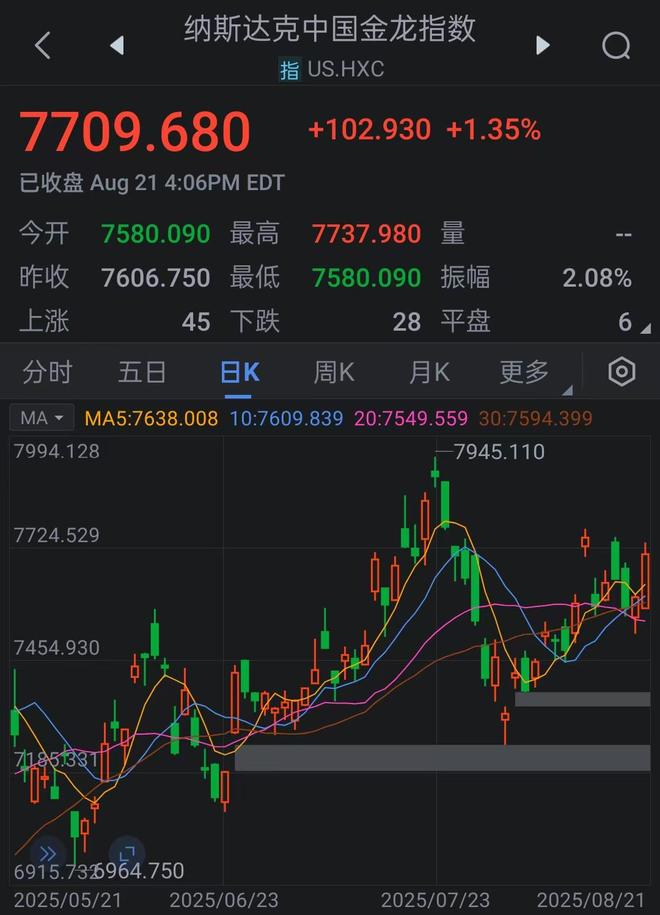Expand the quote details arrow beside 平盘
The image size is (660, 915).
coord(645,327)
